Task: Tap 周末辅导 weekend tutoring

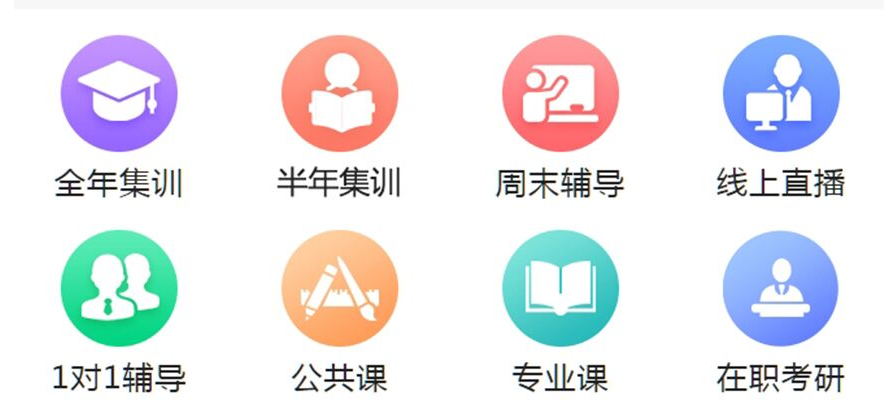Action: [x=560, y=94]
